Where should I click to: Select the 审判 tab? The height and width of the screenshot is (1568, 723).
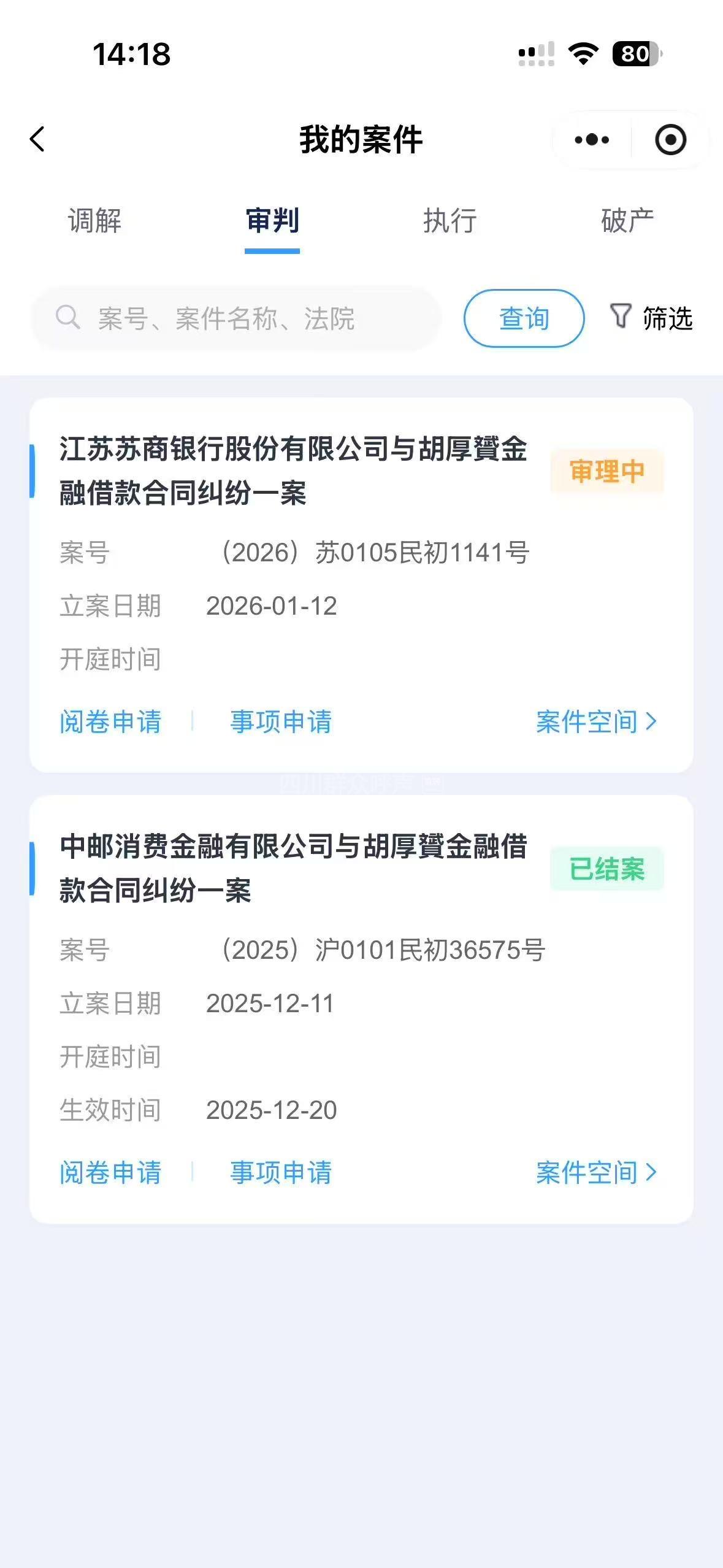point(272,221)
